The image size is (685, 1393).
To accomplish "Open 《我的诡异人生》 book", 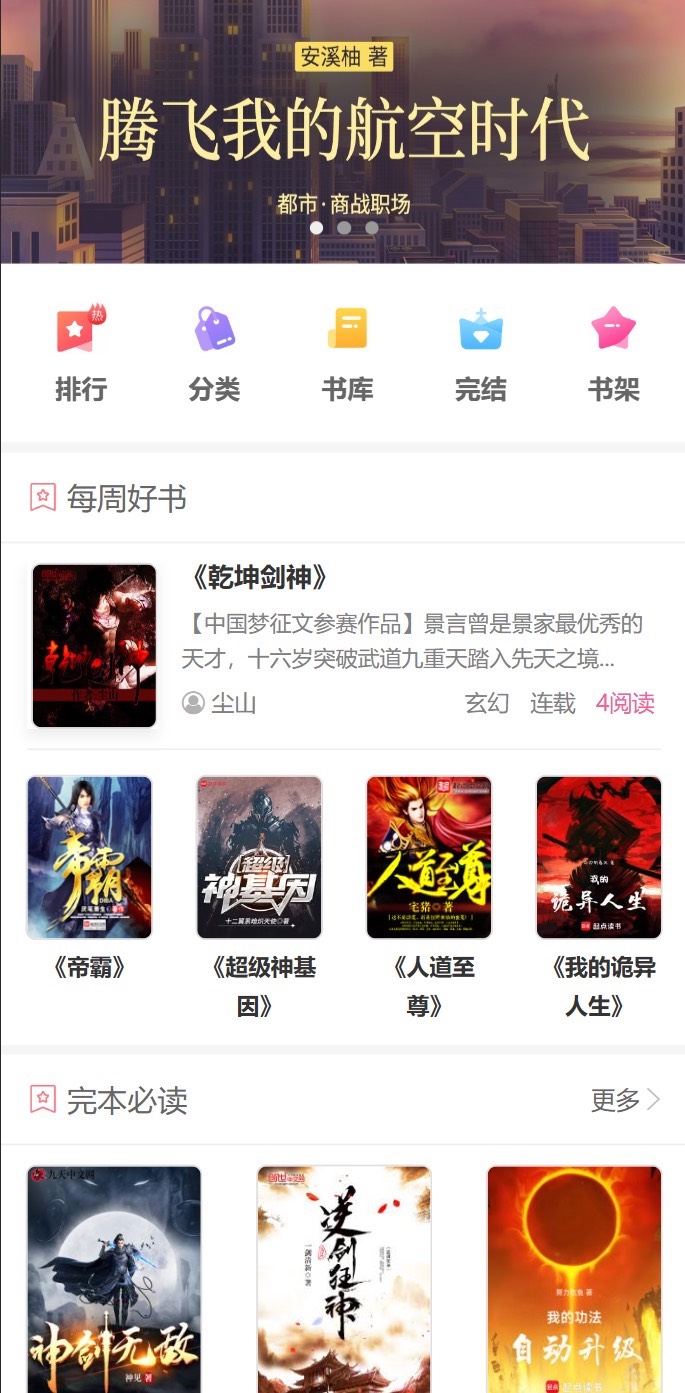I will [599, 857].
